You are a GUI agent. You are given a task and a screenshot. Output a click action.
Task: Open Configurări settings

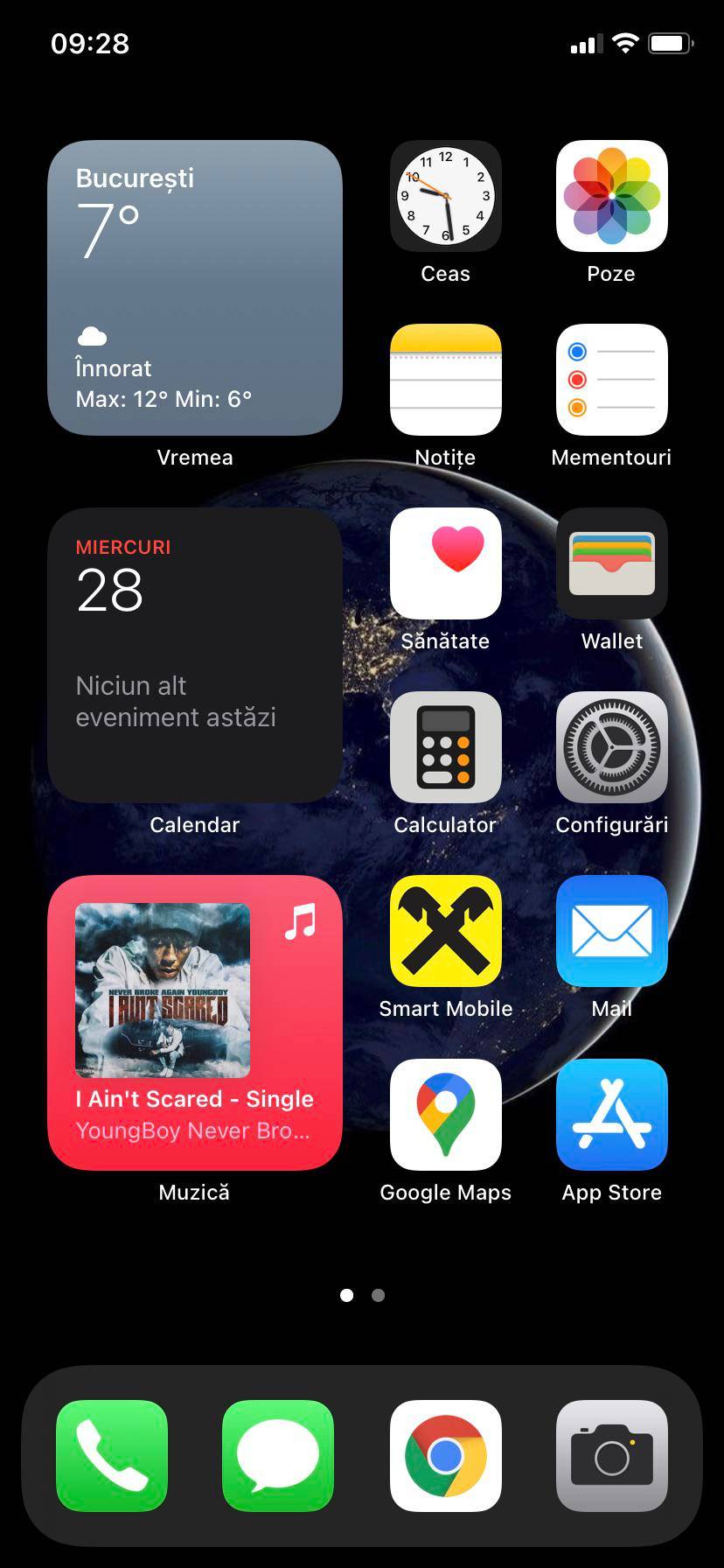[611, 748]
